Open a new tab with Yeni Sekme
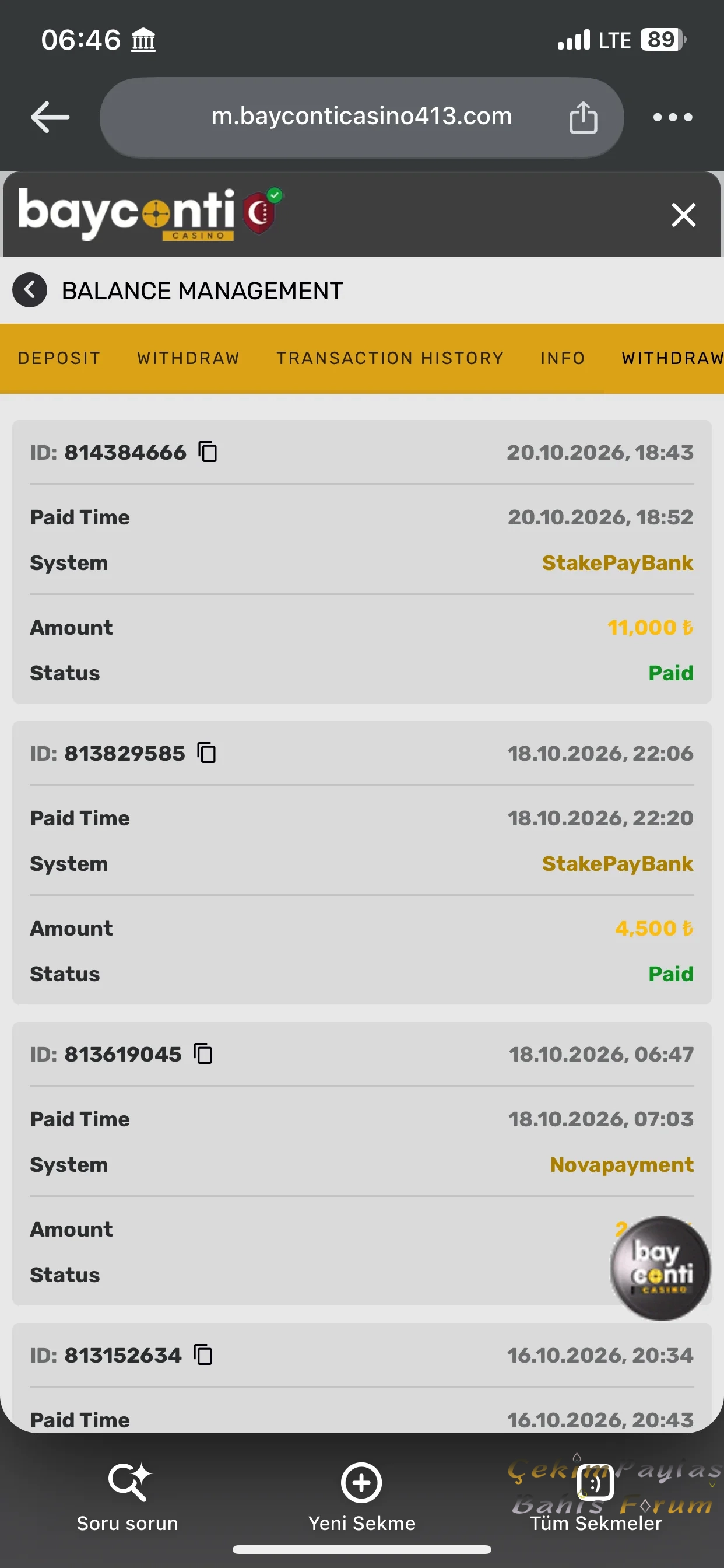Viewport: 724px width, 1568px height. point(361,1497)
